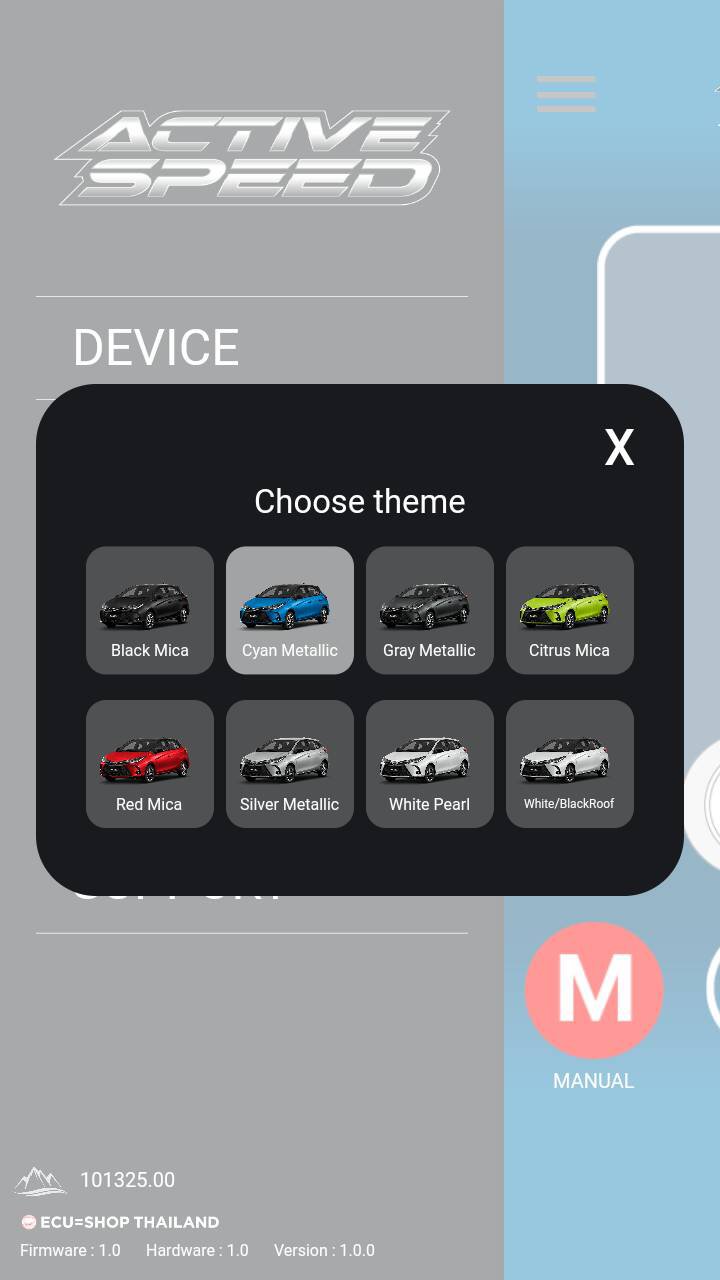Choose the Cyan Metallic theme
Screen dimensions: 720x1280
pos(290,610)
